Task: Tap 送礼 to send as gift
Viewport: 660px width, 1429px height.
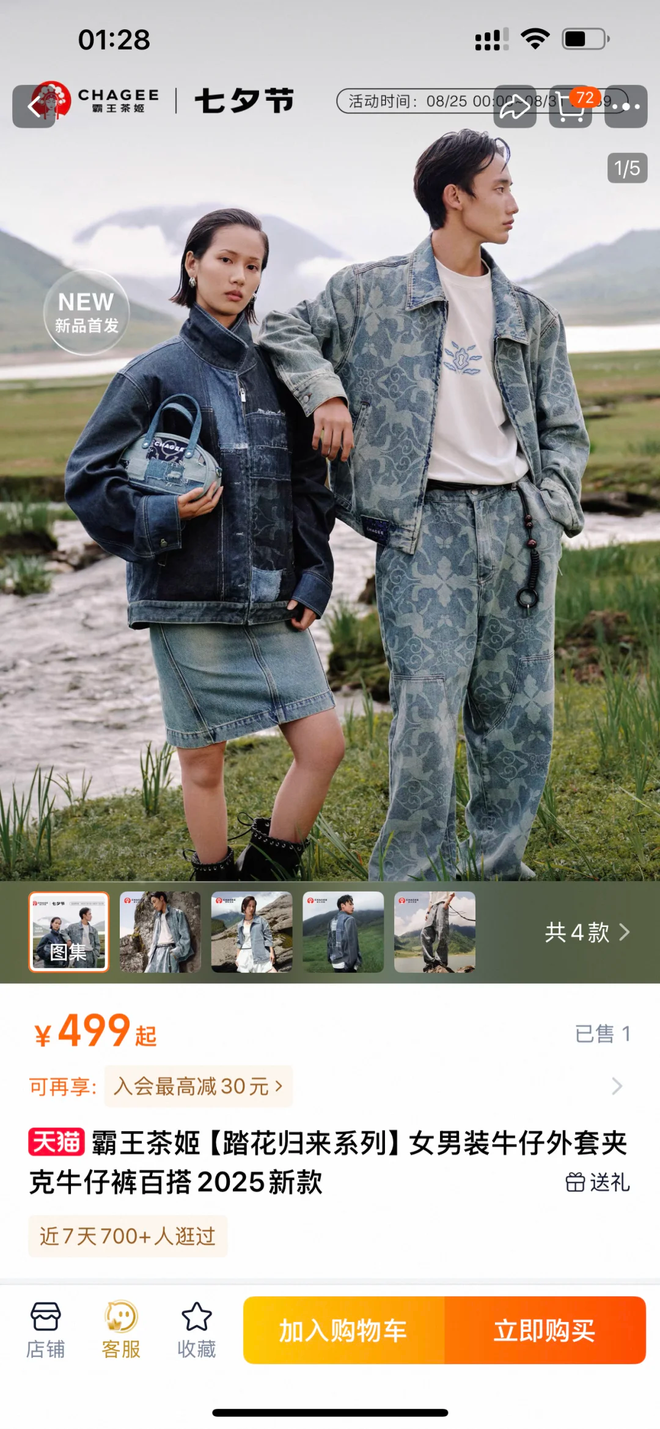Action: tap(598, 1182)
